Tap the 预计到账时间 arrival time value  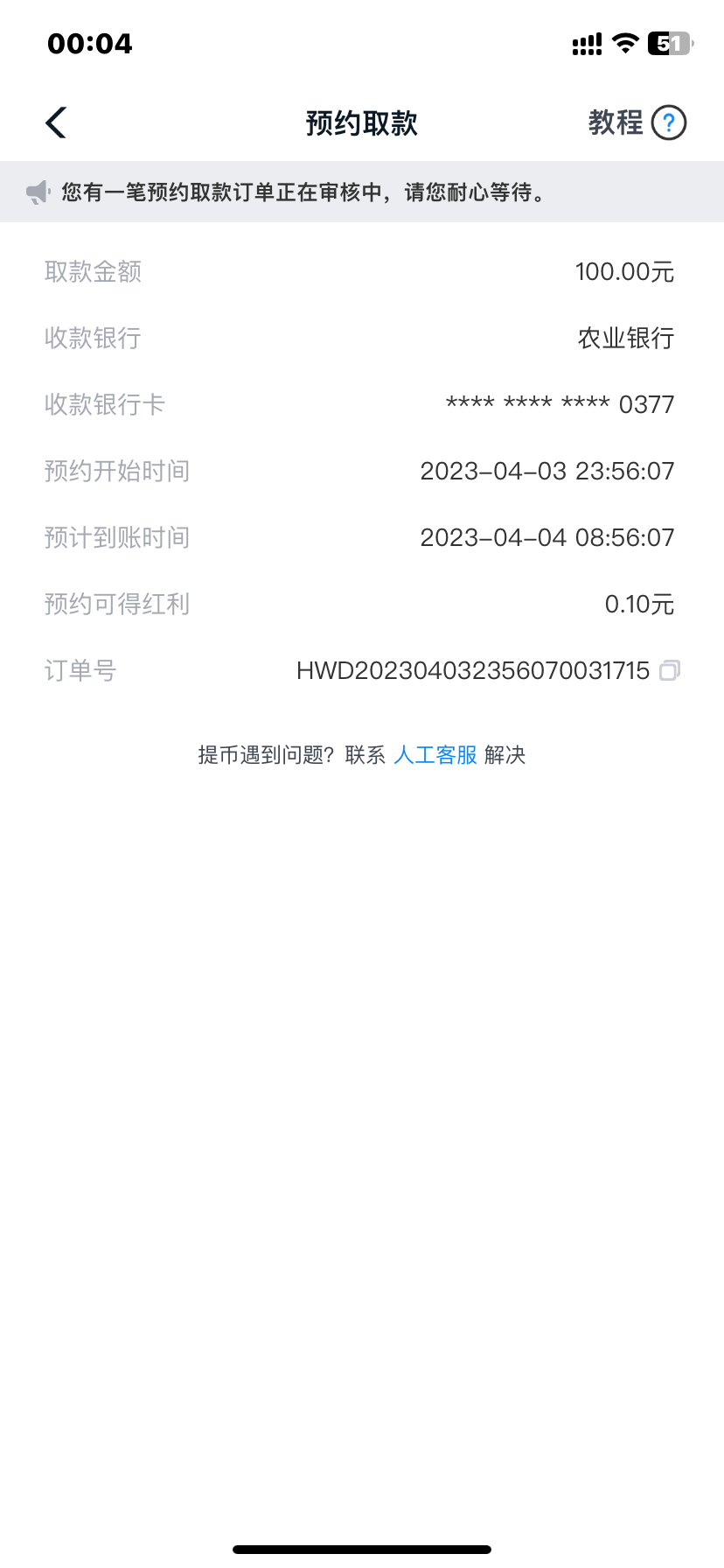pos(547,537)
